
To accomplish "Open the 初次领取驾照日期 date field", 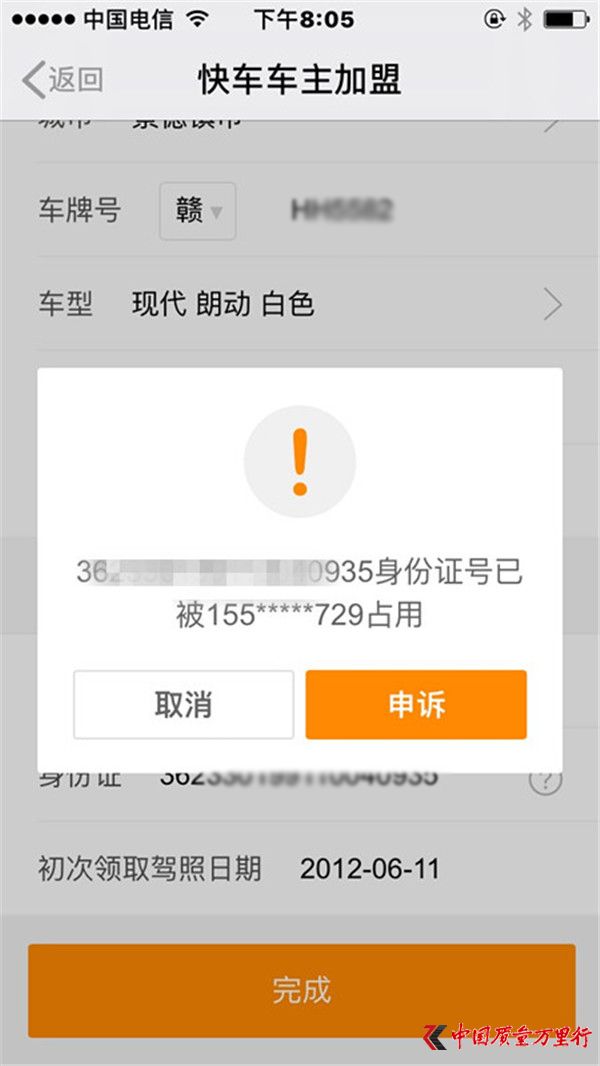I will tap(369, 868).
